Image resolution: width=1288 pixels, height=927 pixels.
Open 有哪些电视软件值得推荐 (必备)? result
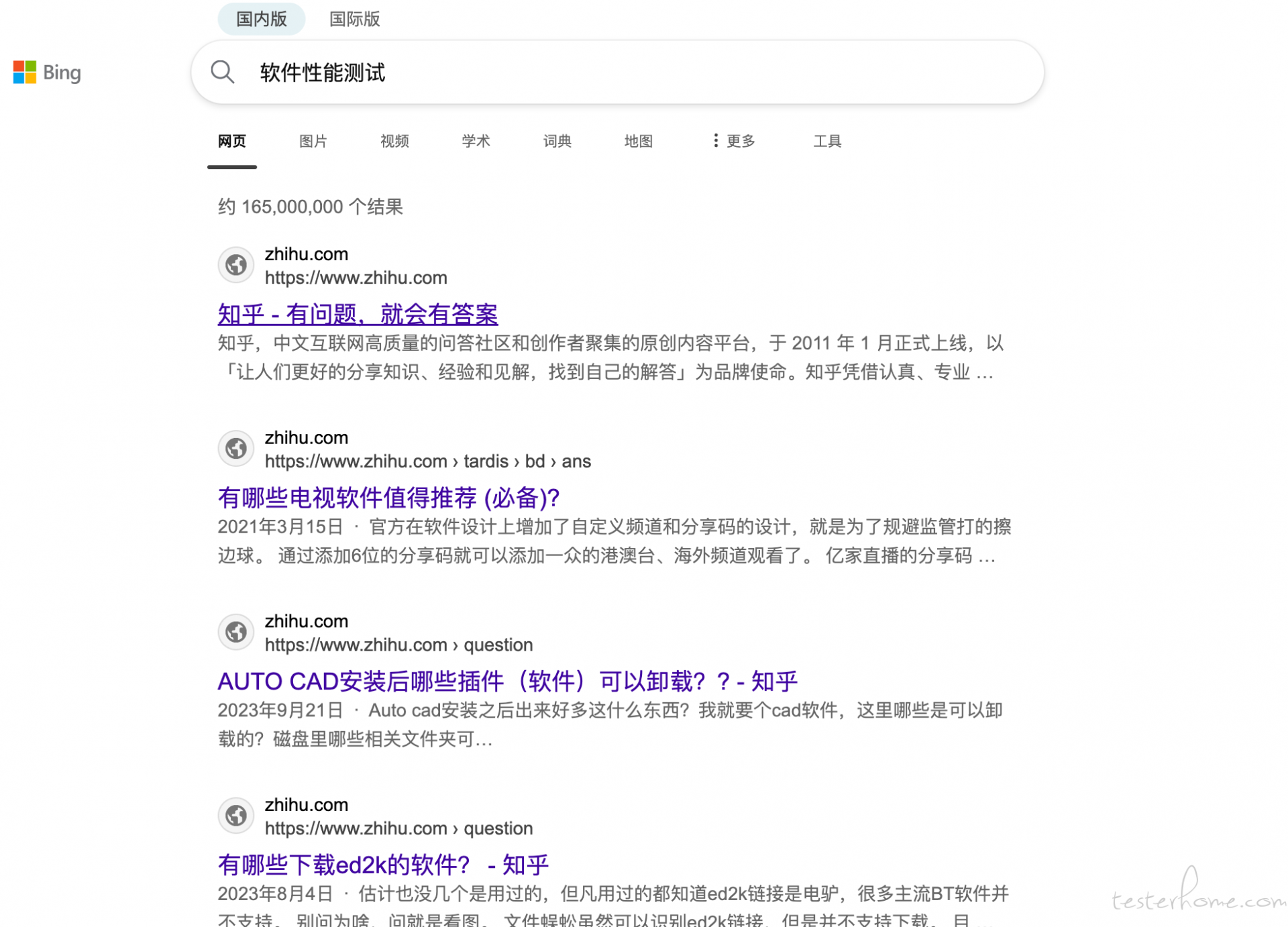point(388,498)
